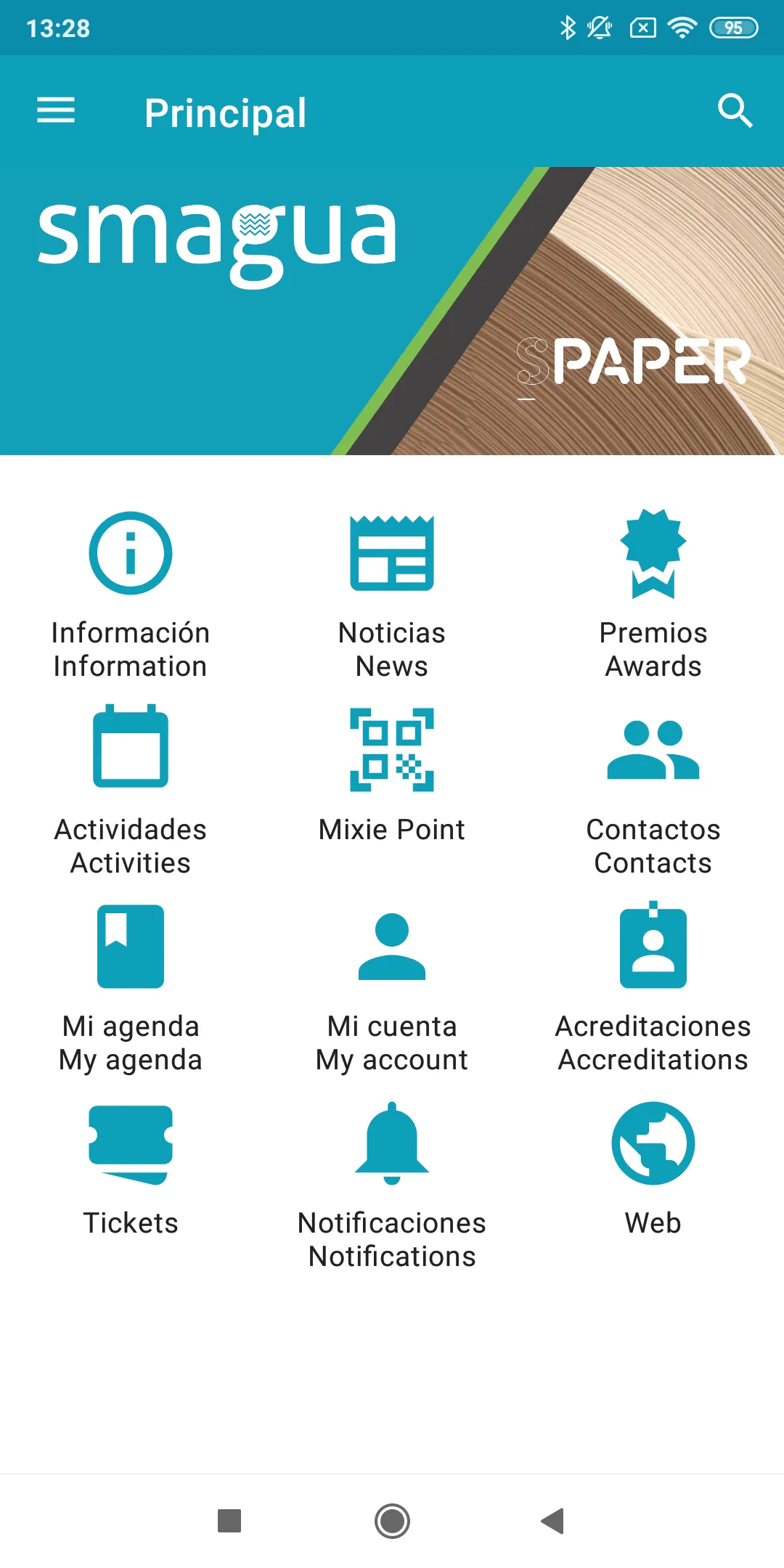Go to the system home screen
Viewport: 784px width, 1568px height.
(x=392, y=1521)
